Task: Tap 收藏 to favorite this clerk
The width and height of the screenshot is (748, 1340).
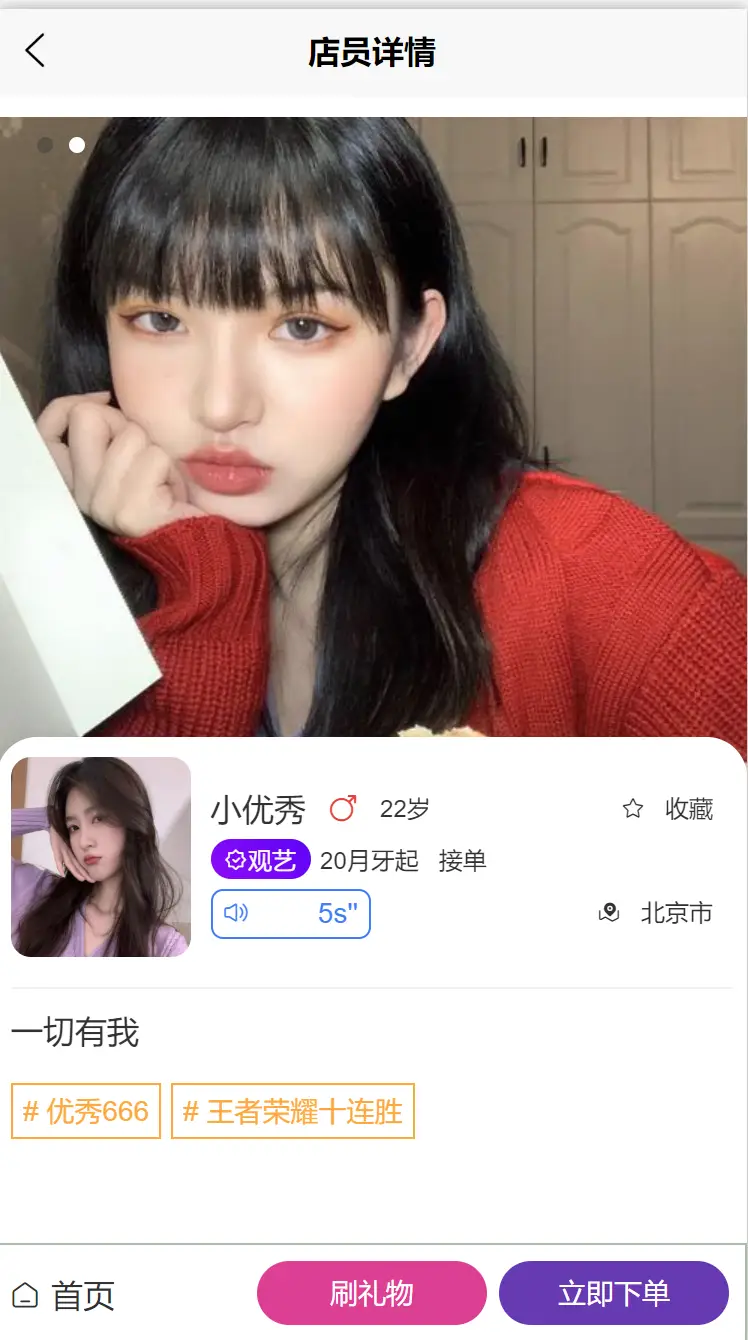Action: pos(668,809)
